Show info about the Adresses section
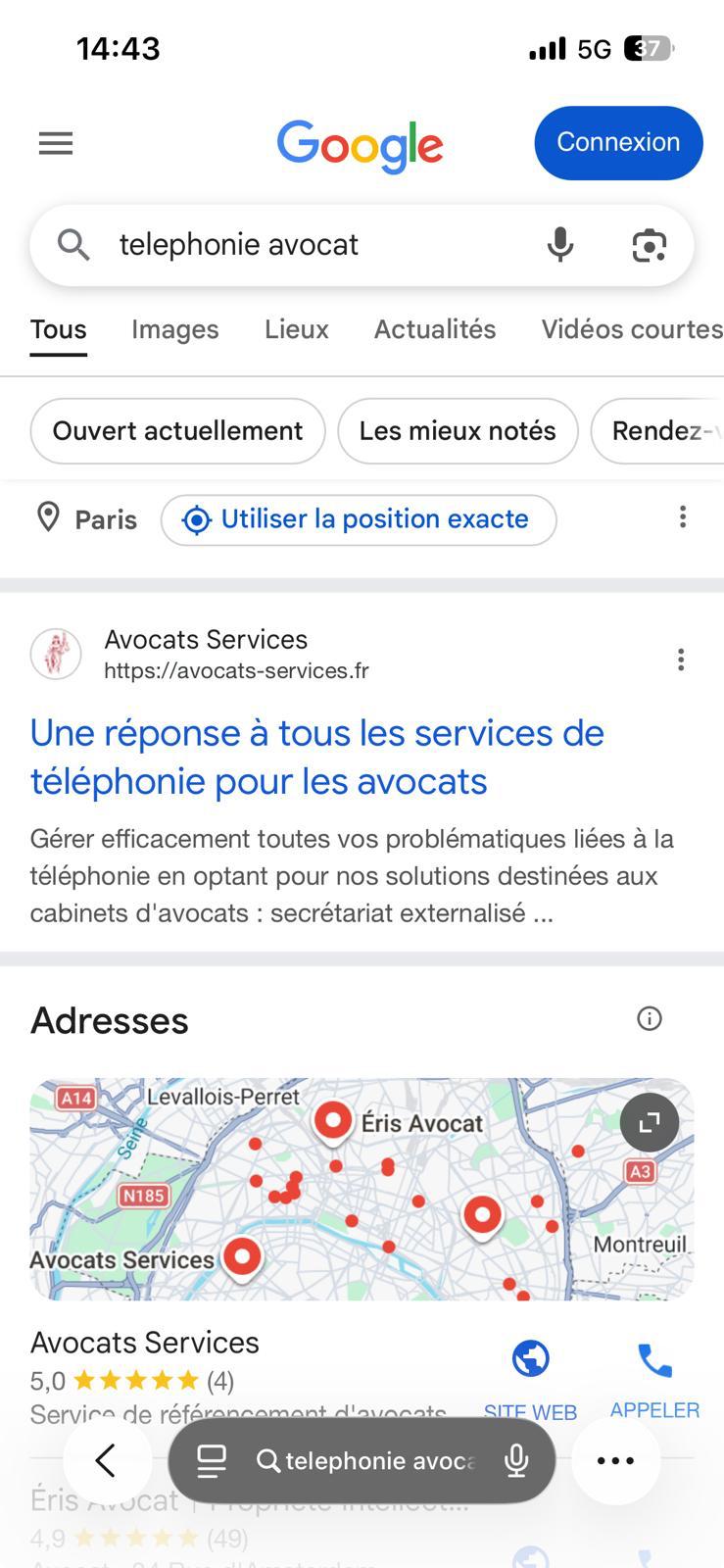Image resolution: width=724 pixels, height=1568 pixels. [649, 1019]
